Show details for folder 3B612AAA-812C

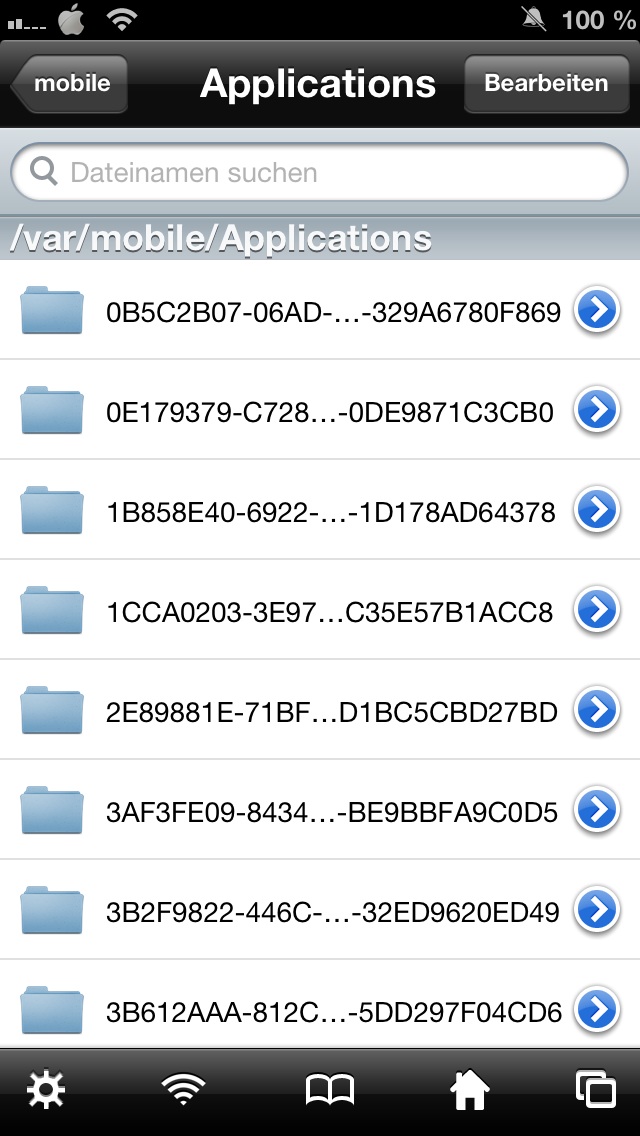596,1009
